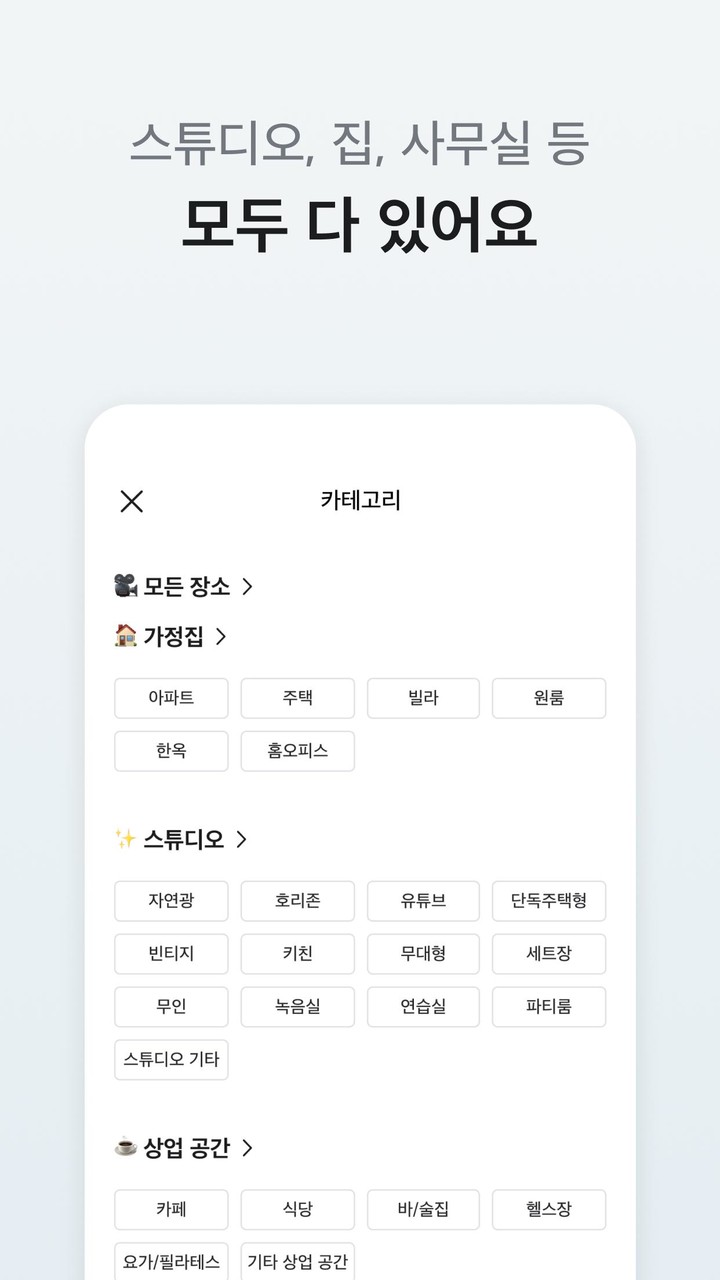
Task: Select the 원룸 filter
Action: (x=548, y=698)
